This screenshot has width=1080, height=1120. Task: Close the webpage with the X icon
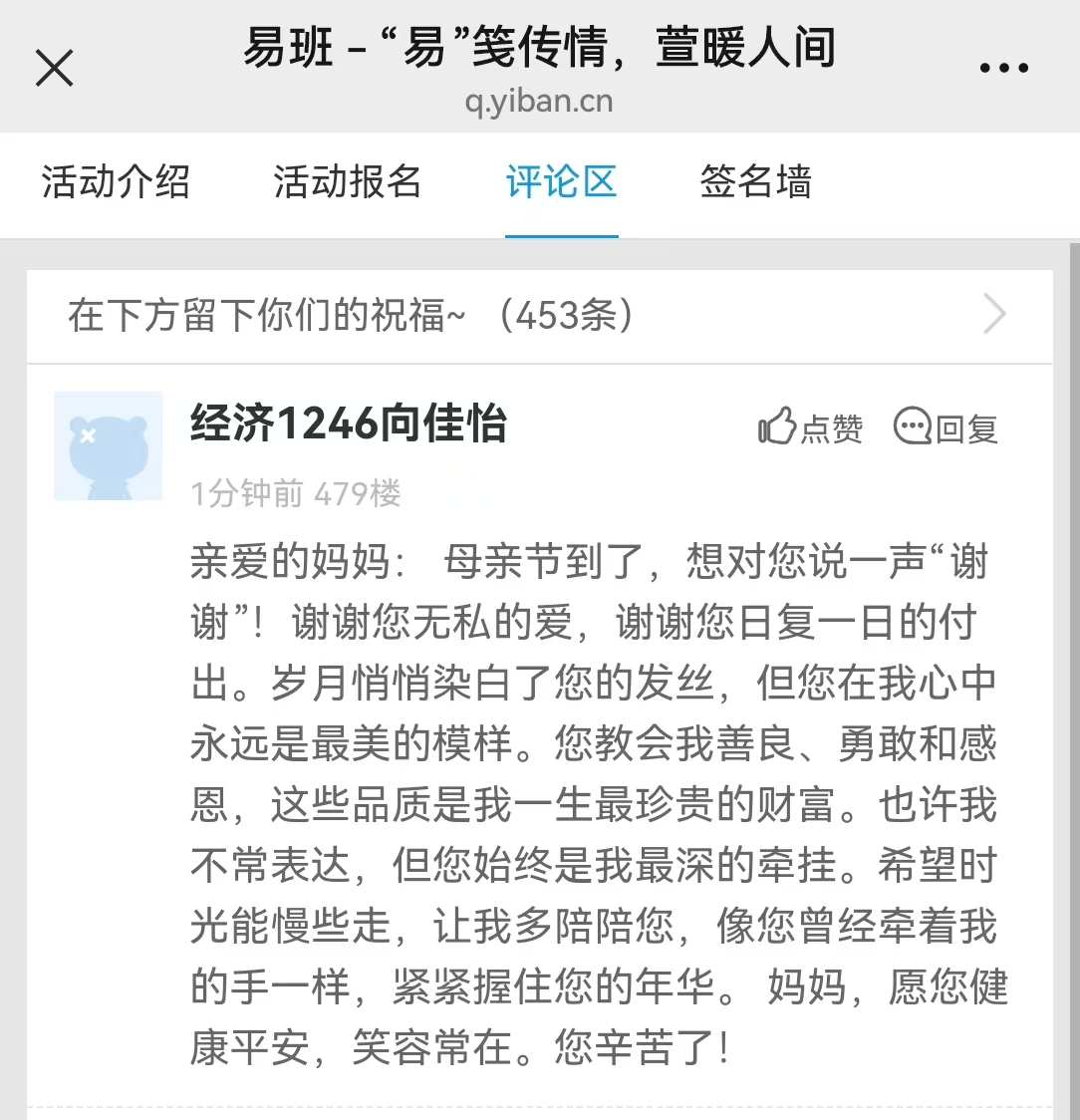point(54,68)
